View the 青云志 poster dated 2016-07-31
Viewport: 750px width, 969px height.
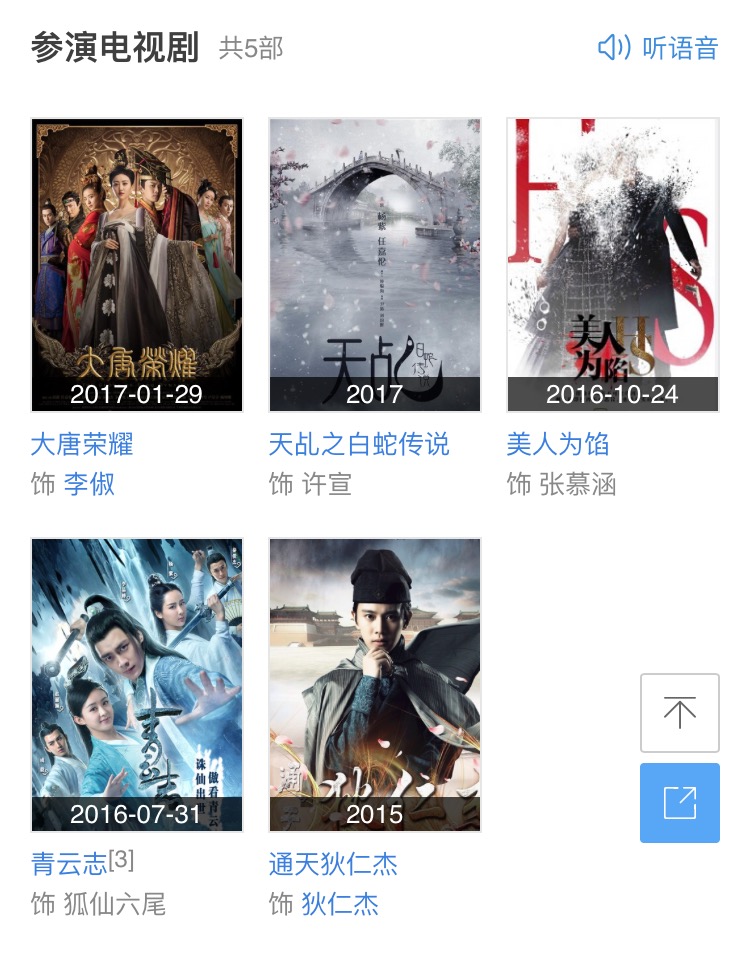137,684
